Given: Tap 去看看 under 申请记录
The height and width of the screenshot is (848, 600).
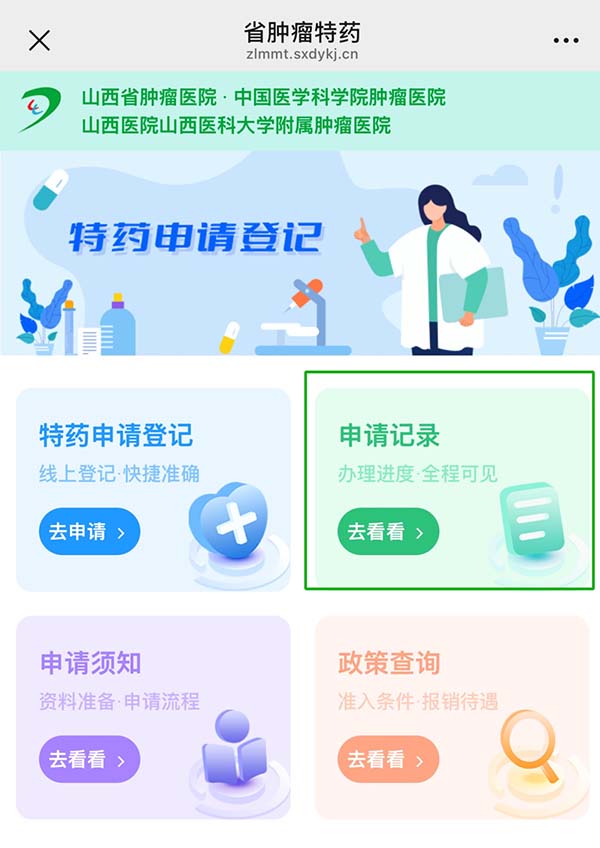Looking at the screenshot, I should (x=388, y=532).
